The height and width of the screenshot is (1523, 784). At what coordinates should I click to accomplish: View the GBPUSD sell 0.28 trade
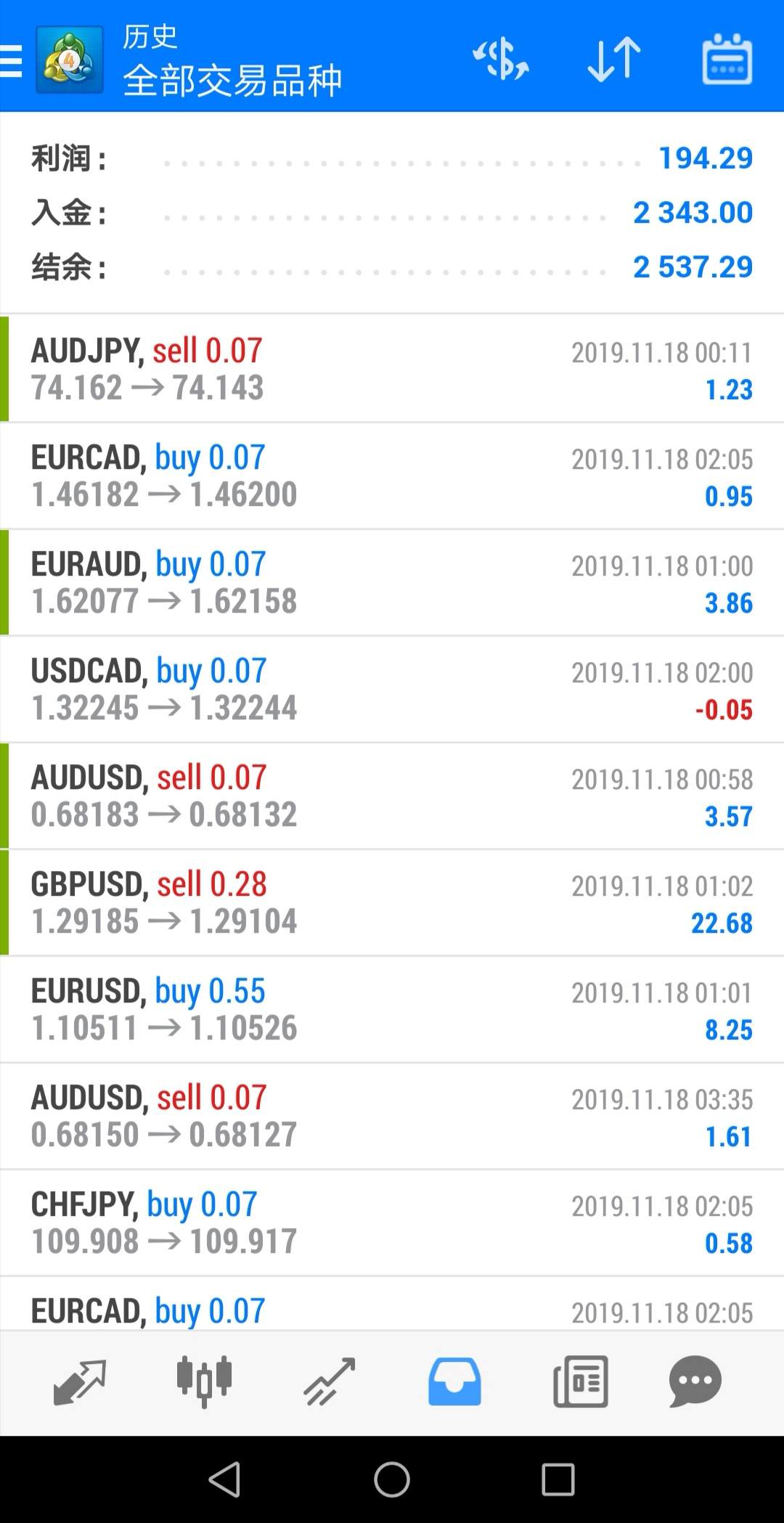[x=392, y=903]
